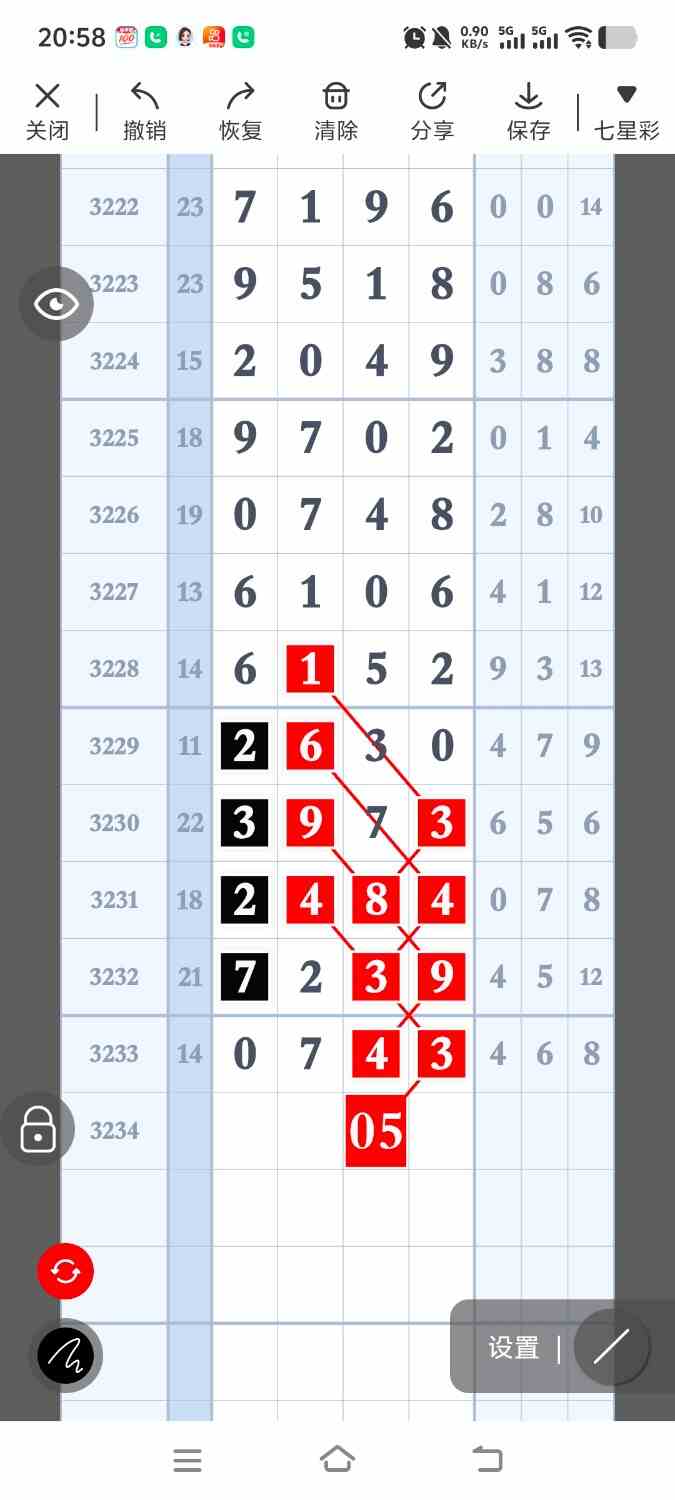675x1500 pixels.
Task: Open the recent apps menu
Action: click(187, 1460)
